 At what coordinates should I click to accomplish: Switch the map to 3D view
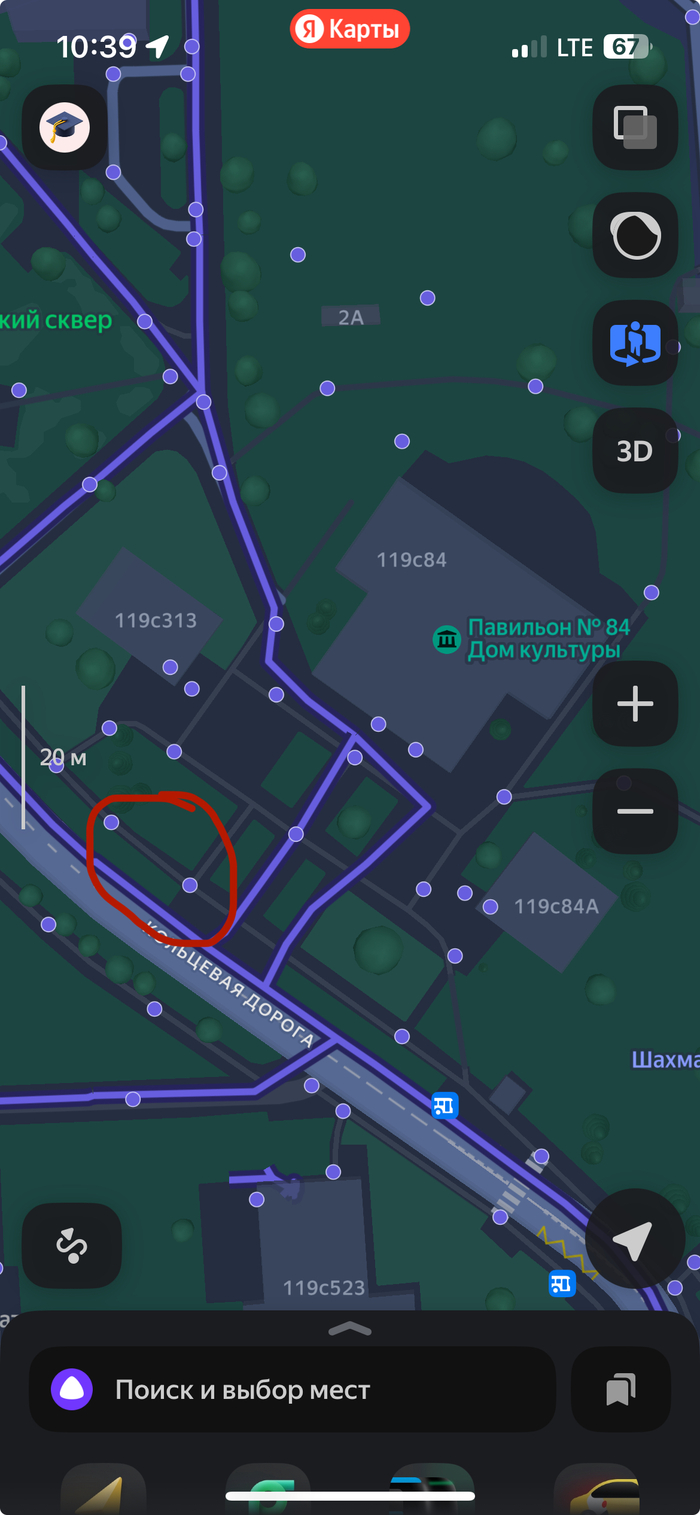pos(635,451)
